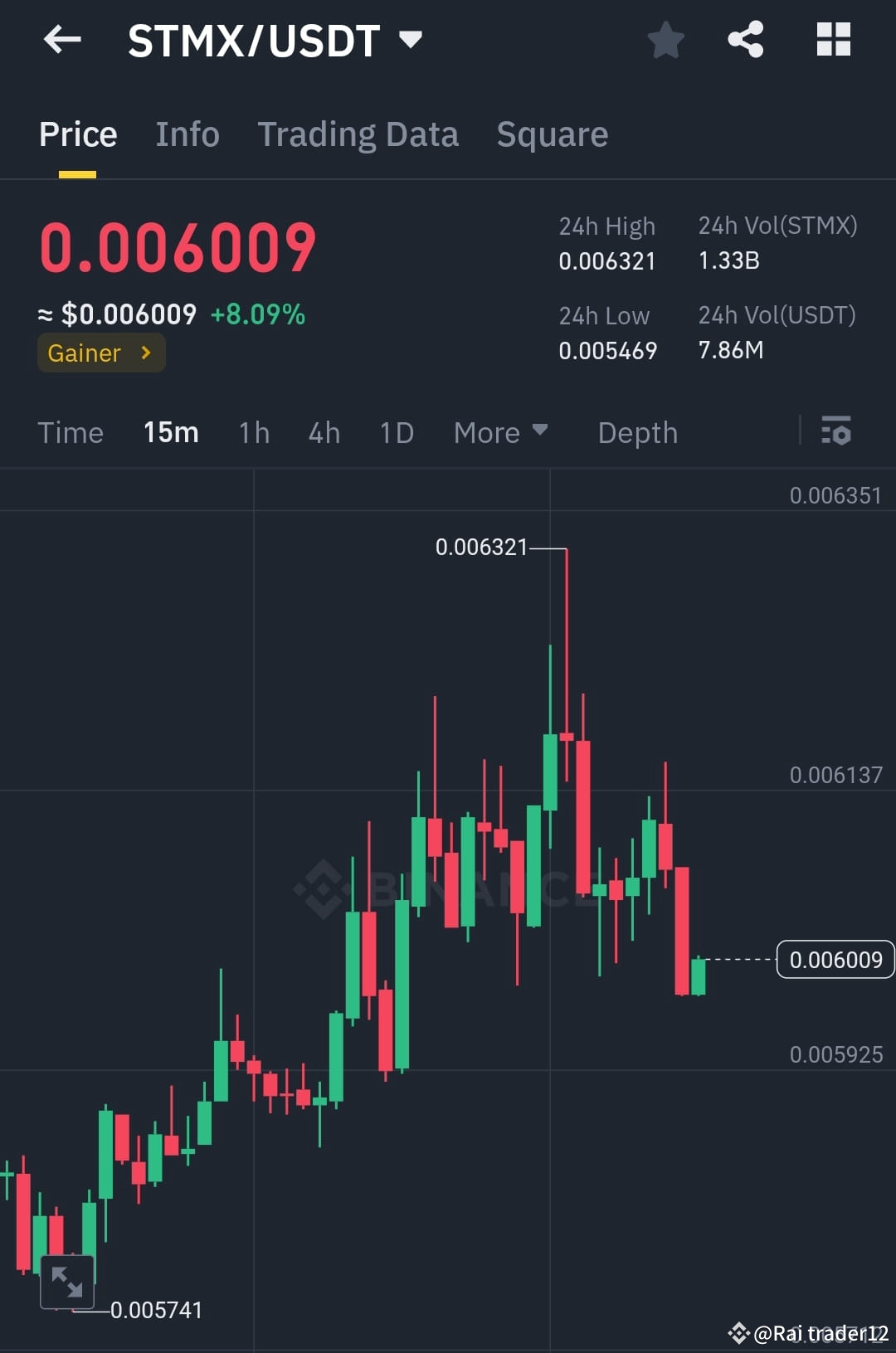Open the grid layout menu icon
Image resolution: width=896 pixels, height=1353 pixels.
(x=832, y=37)
